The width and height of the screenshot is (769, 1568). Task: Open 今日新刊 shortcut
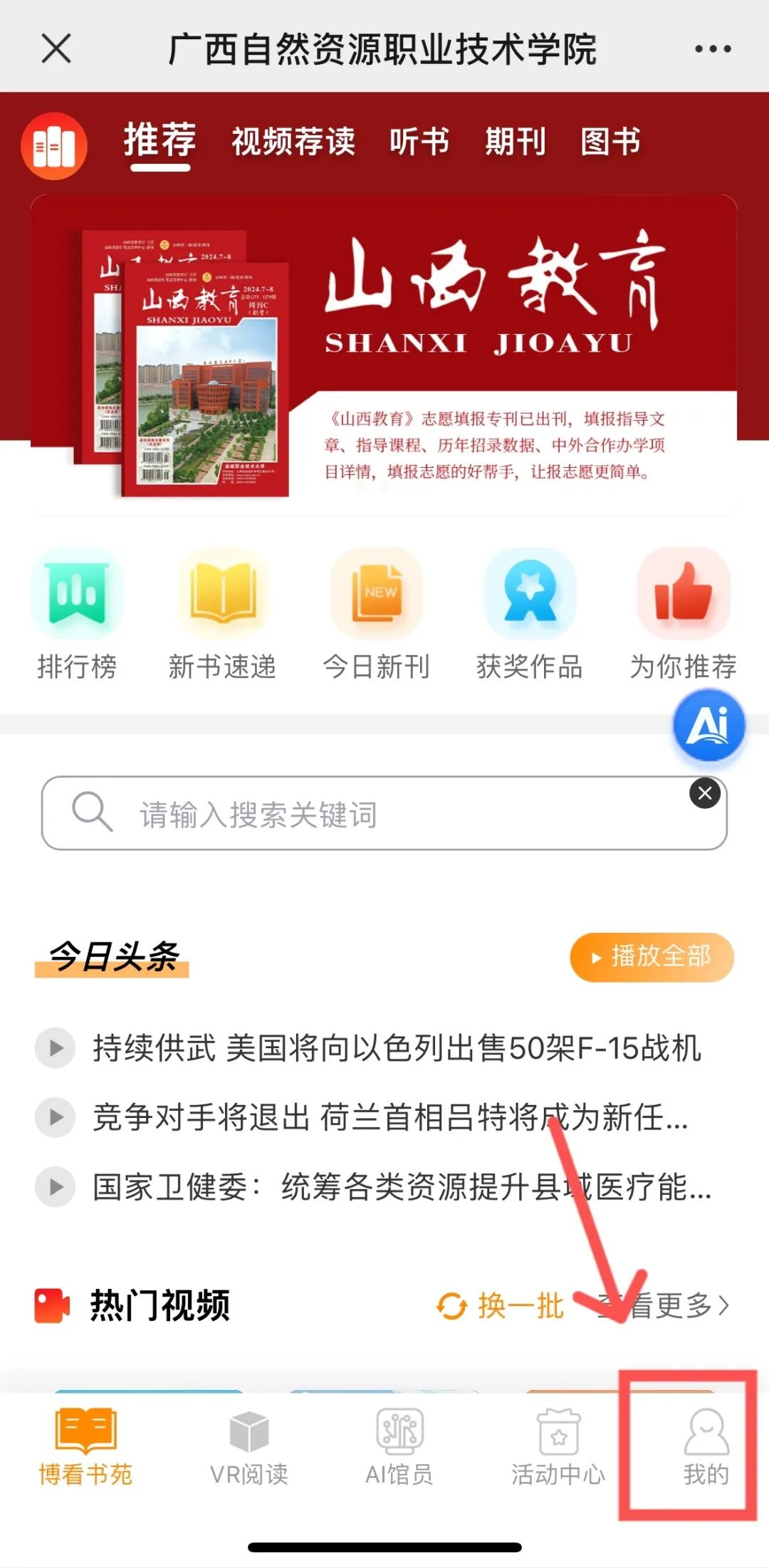pyautogui.click(x=376, y=614)
